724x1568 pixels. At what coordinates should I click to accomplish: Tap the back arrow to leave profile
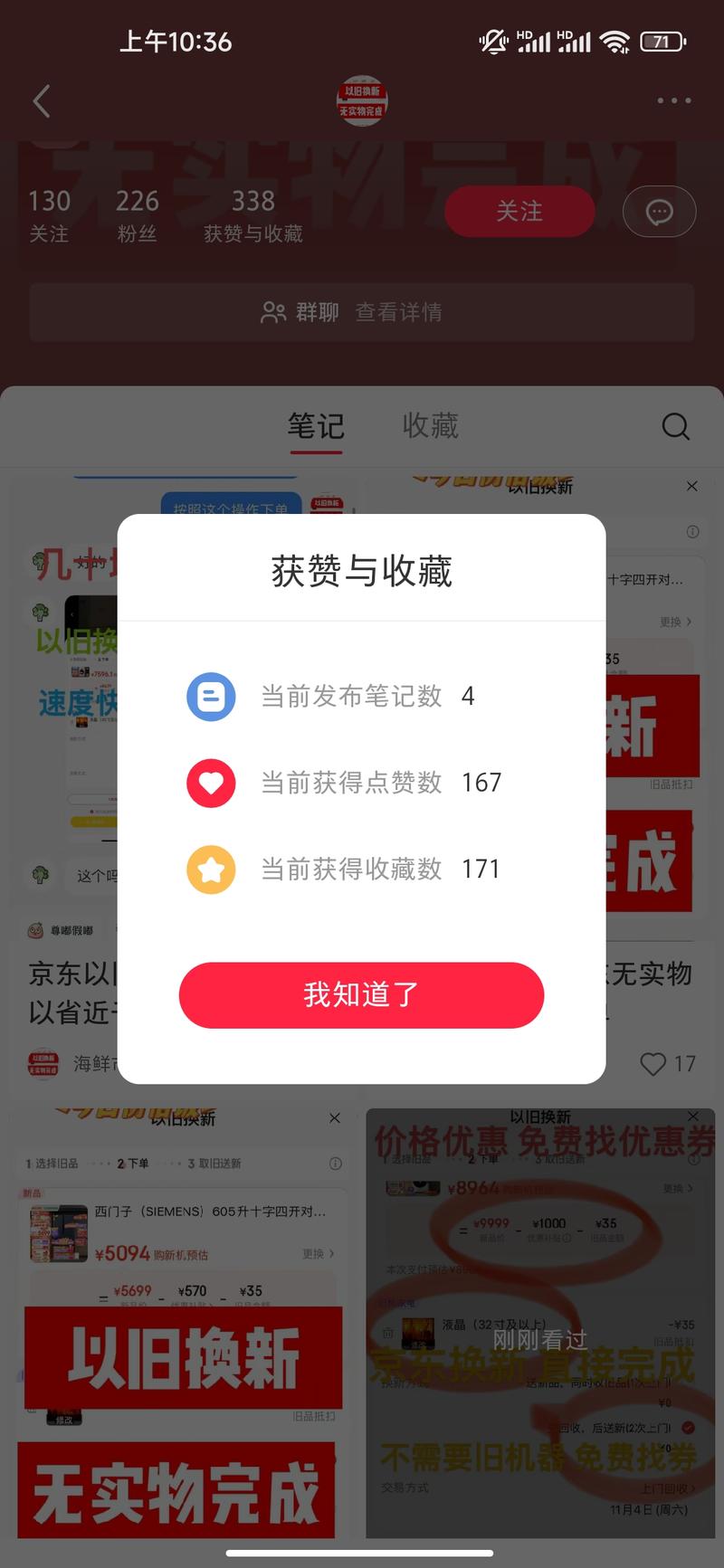click(x=41, y=101)
